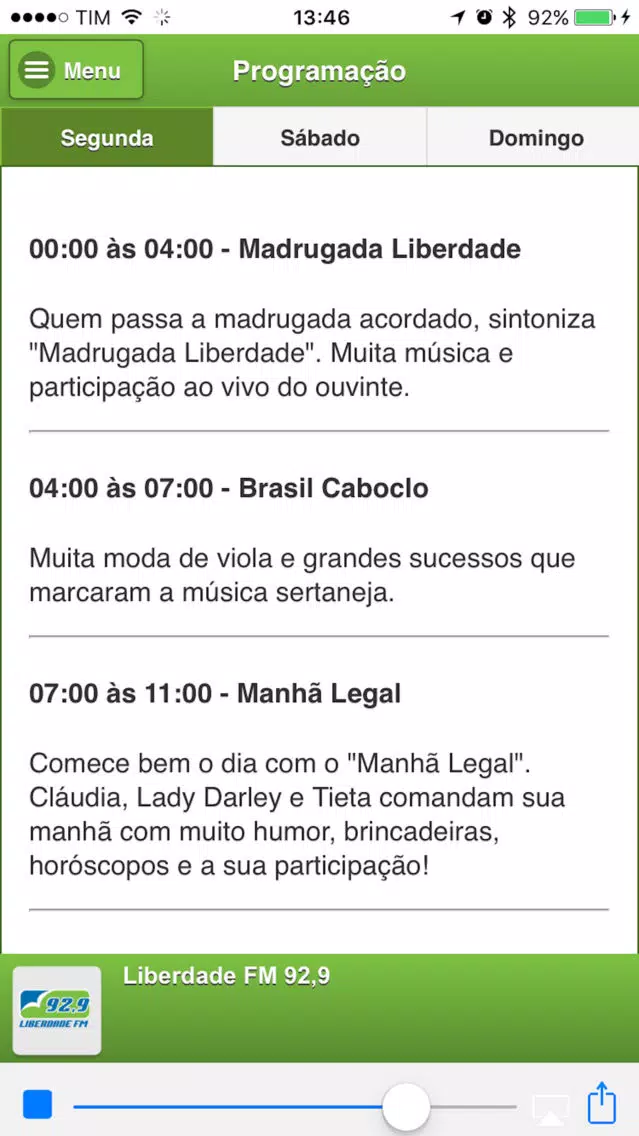The image size is (639, 1136).
Task: Open the AirPlay output picker
Action: pos(551,1106)
